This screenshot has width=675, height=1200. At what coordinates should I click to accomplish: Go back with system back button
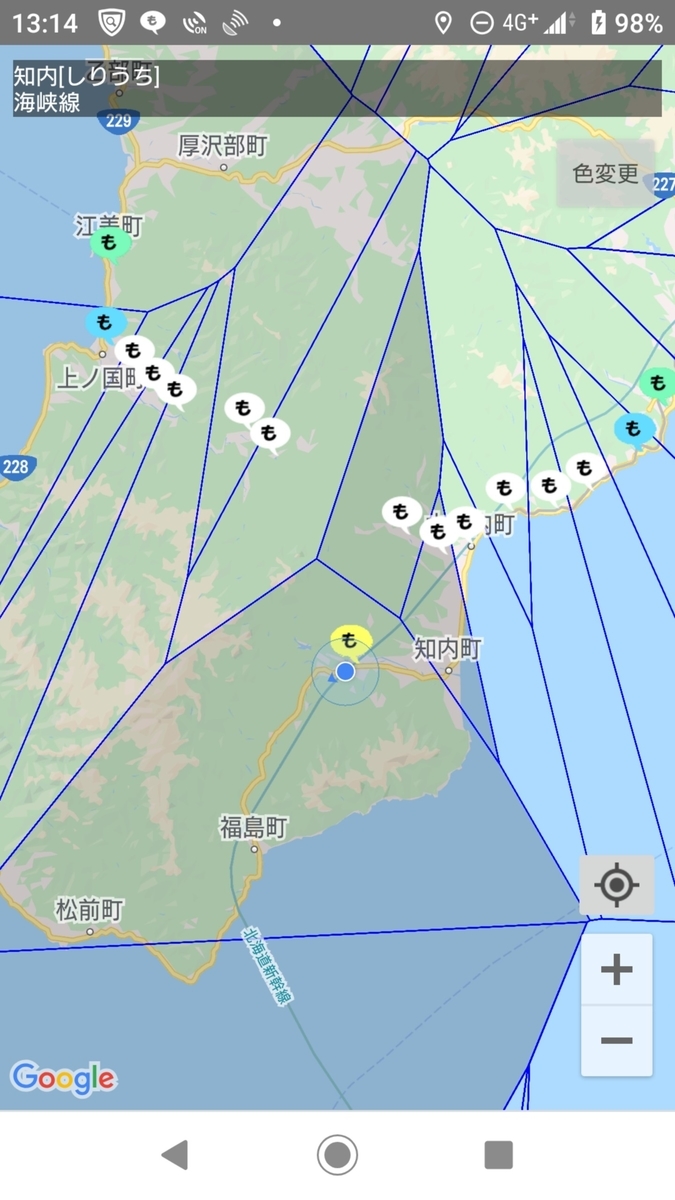175,1155
